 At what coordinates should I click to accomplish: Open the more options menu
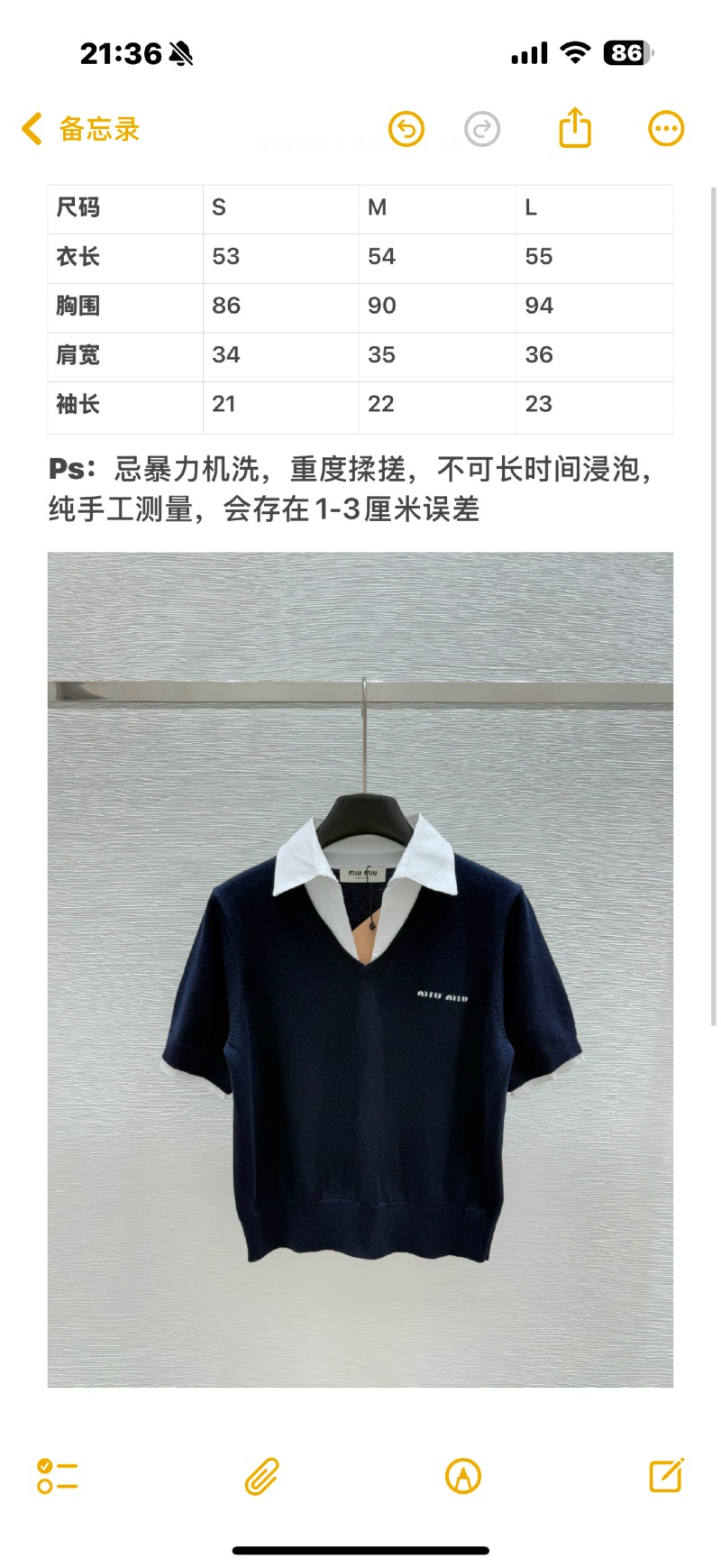[x=666, y=129]
